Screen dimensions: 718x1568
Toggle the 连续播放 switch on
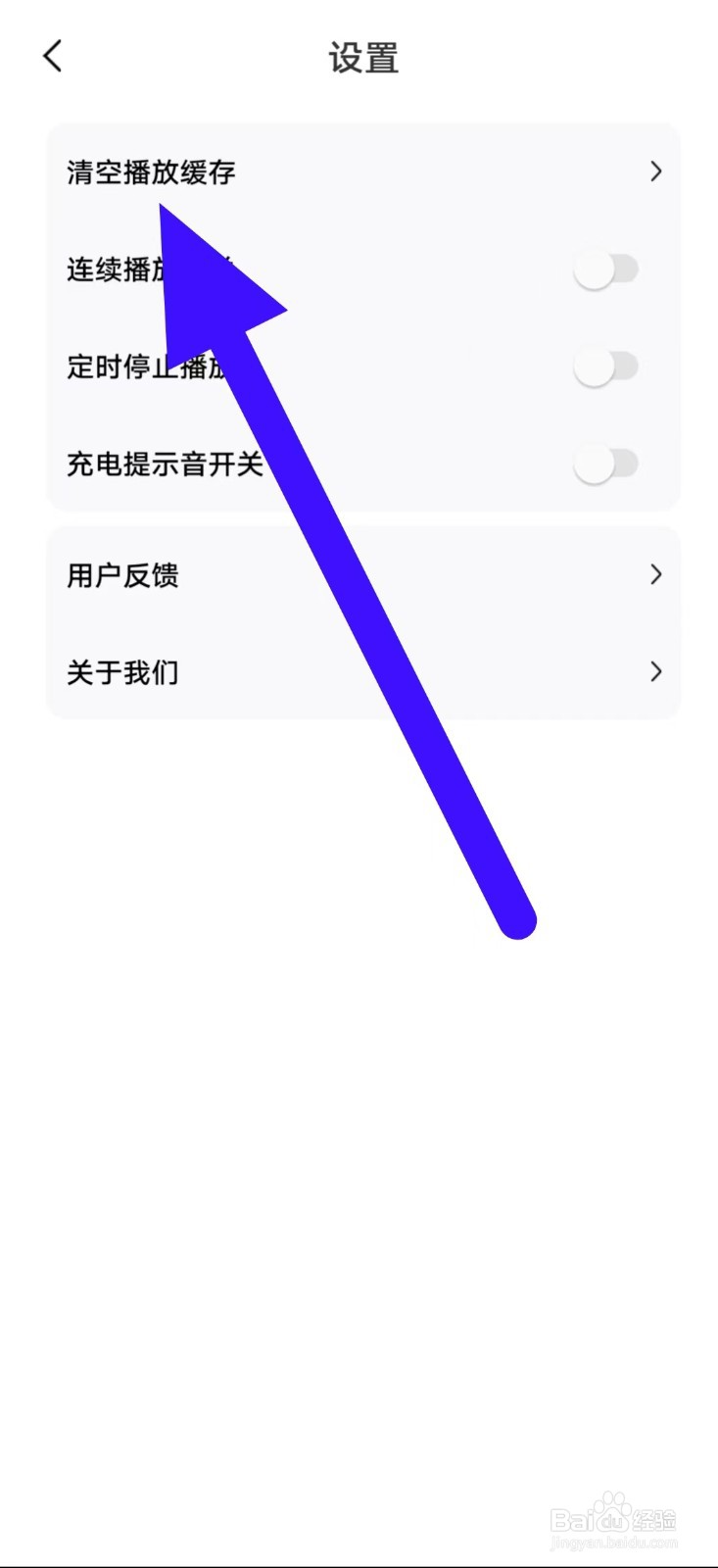coord(607,269)
